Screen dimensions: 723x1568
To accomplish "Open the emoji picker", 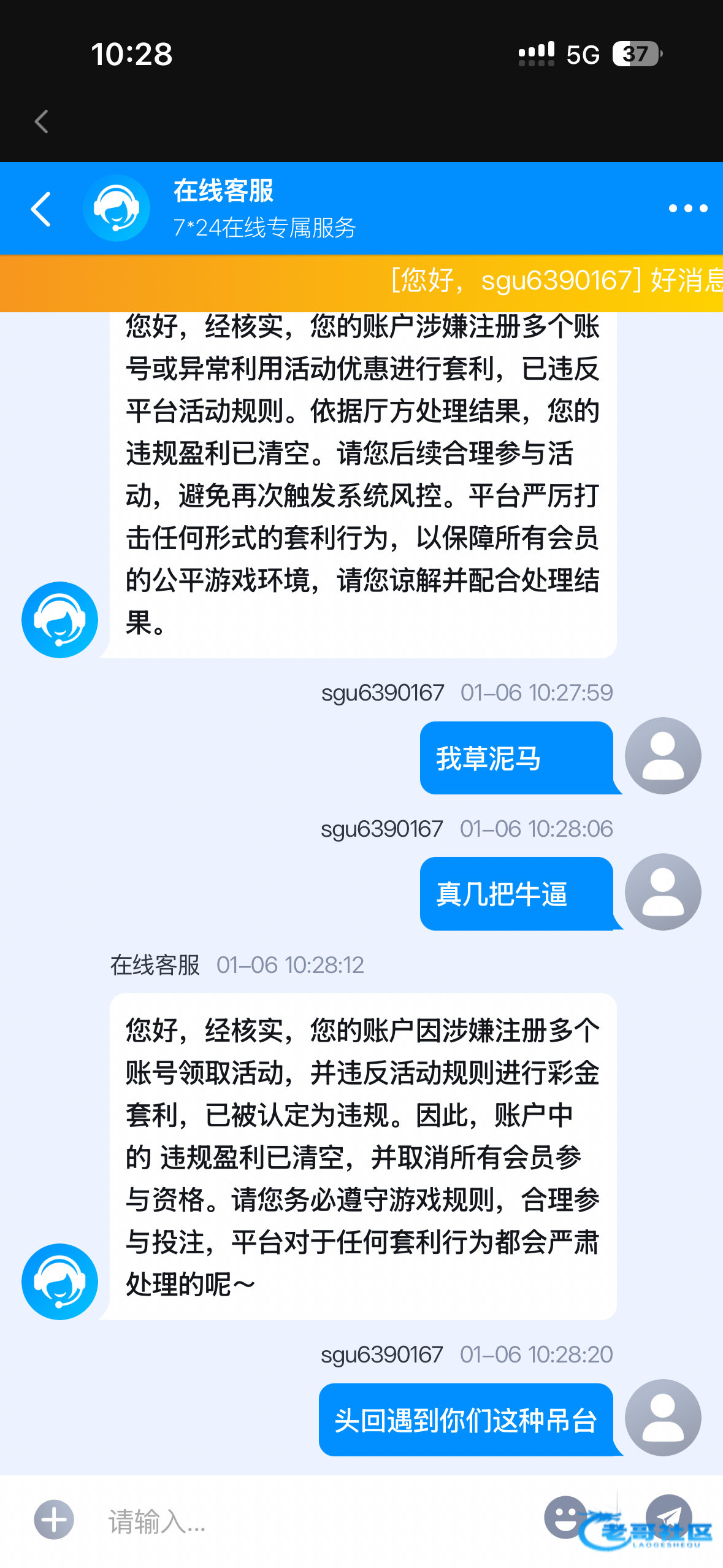I will pos(564,1517).
